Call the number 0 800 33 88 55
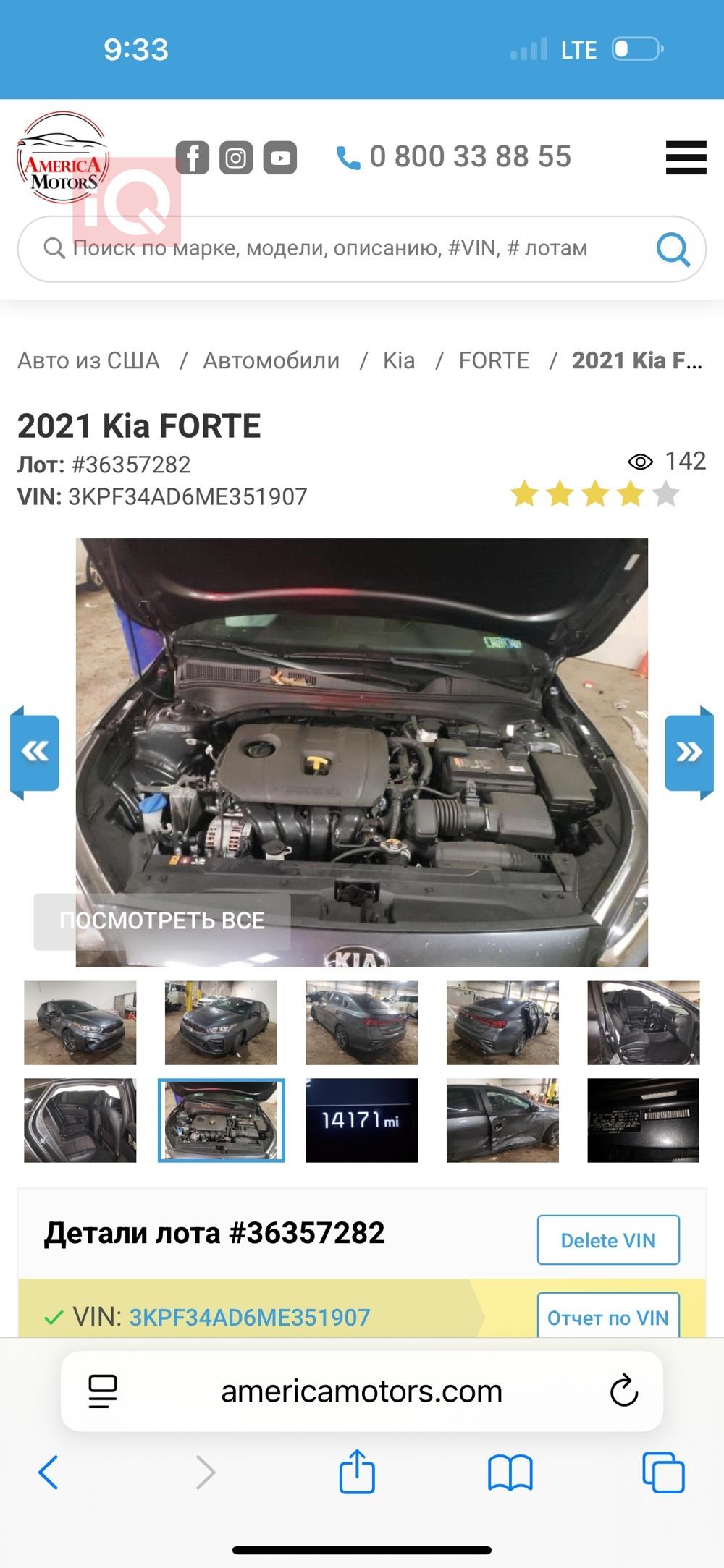Image resolution: width=724 pixels, height=1568 pixels. tap(455, 157)
